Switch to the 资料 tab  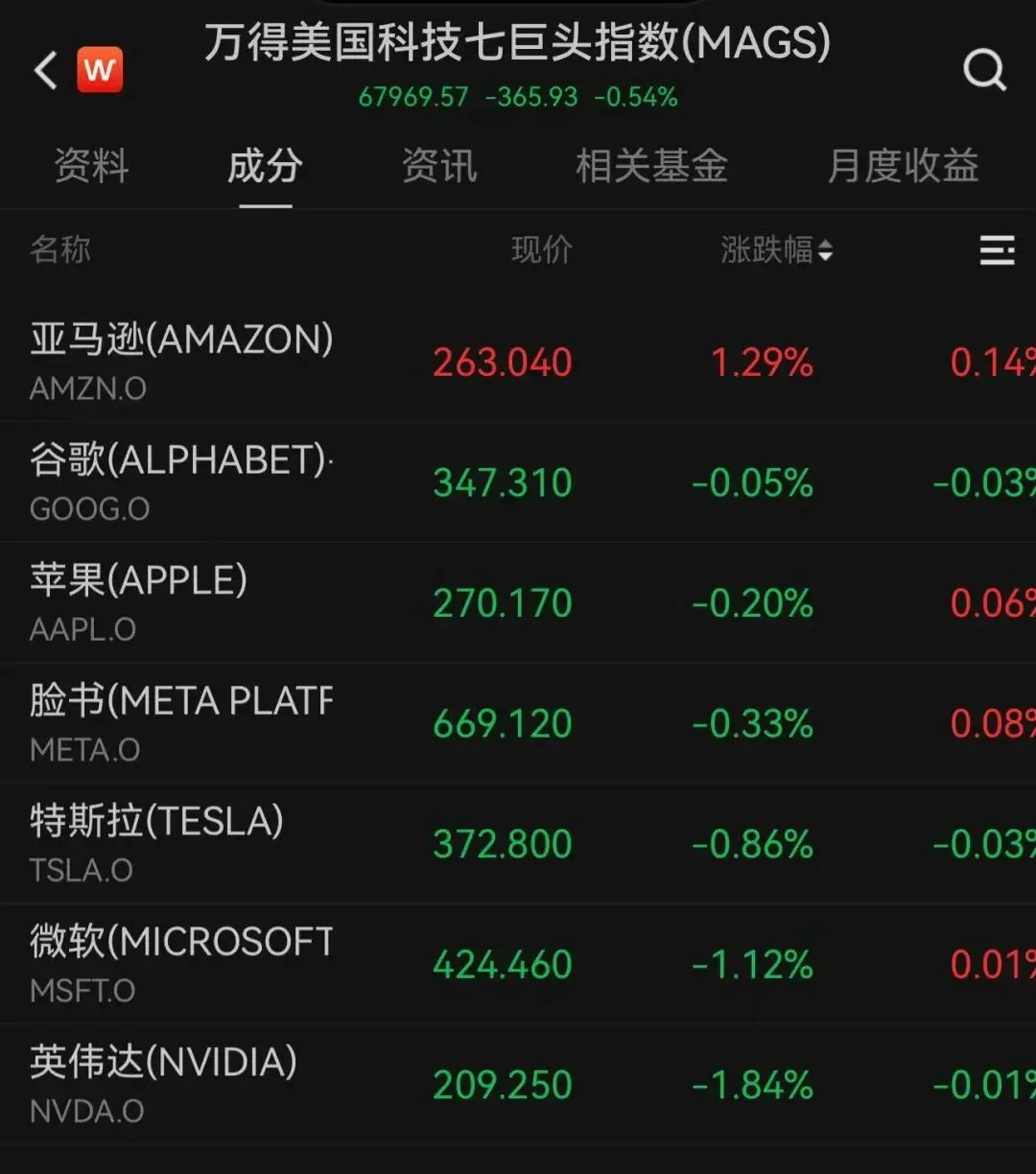coord(91,166)
